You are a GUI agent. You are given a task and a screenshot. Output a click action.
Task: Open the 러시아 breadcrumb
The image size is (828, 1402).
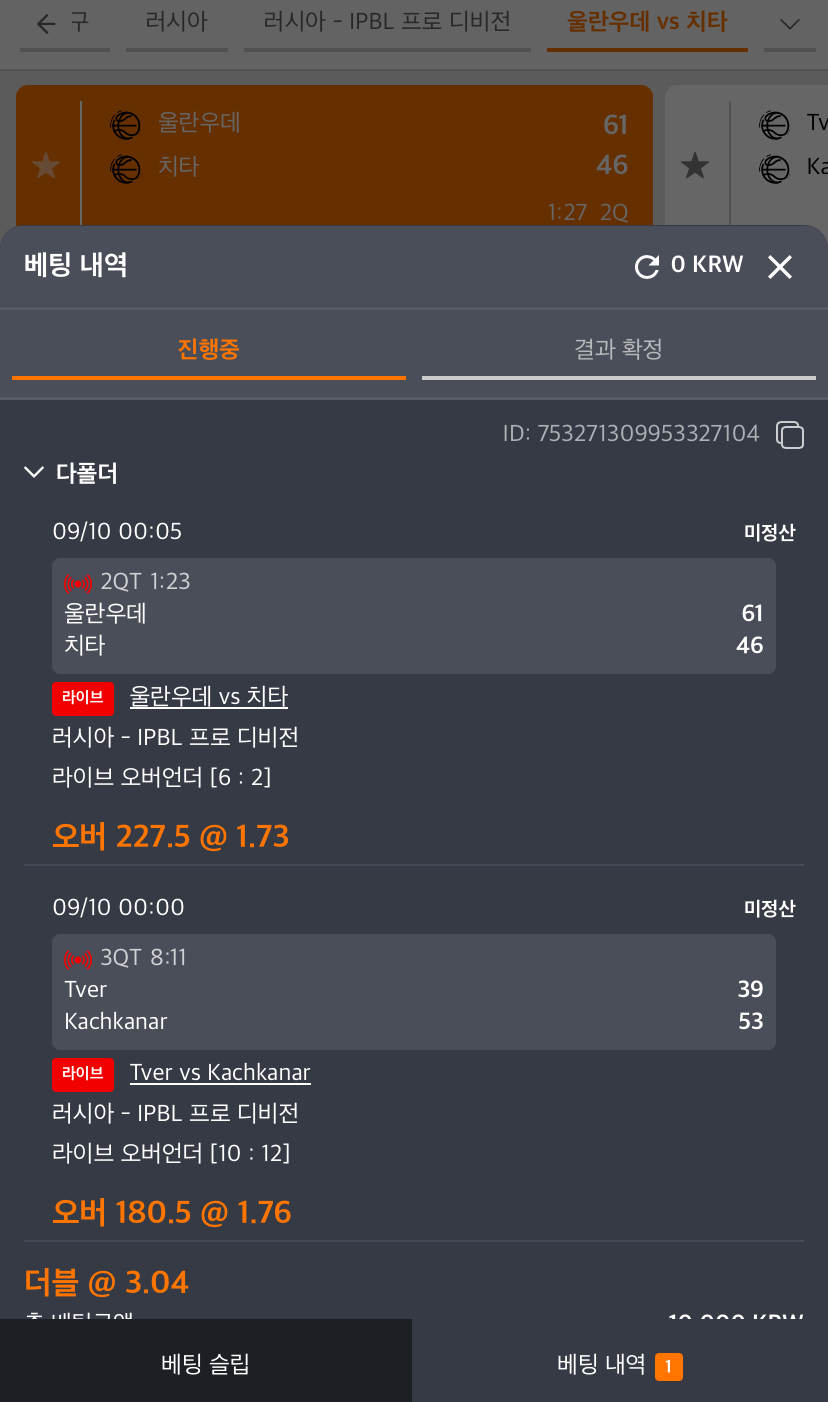point(176,22)
